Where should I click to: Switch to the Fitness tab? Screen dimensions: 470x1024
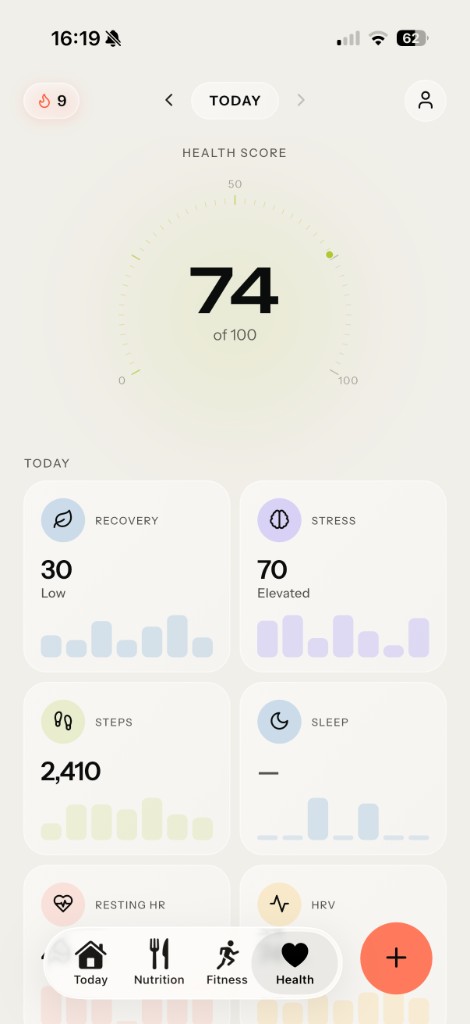(227, 963)
